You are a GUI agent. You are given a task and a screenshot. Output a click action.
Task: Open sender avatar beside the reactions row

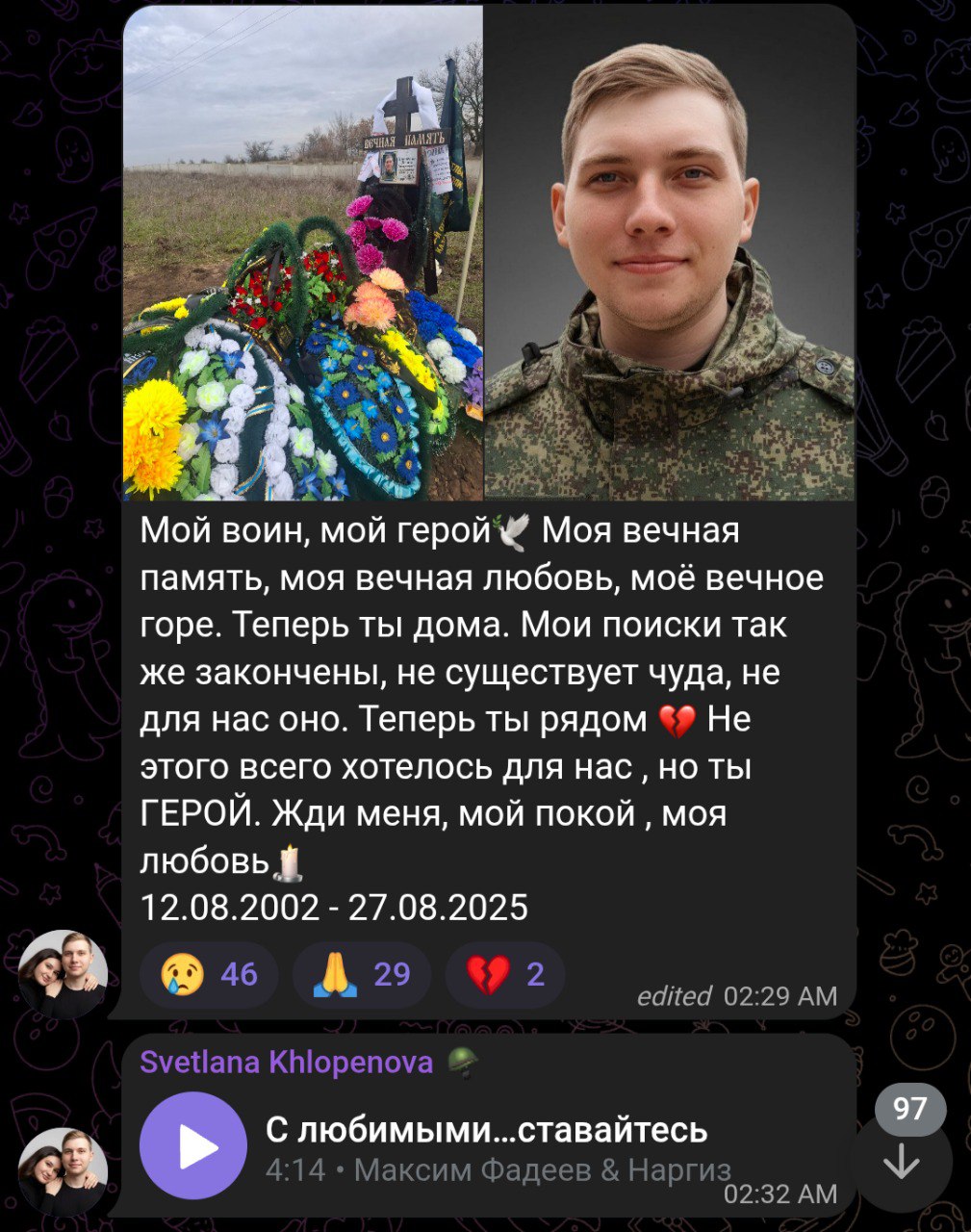pos(64,973)
